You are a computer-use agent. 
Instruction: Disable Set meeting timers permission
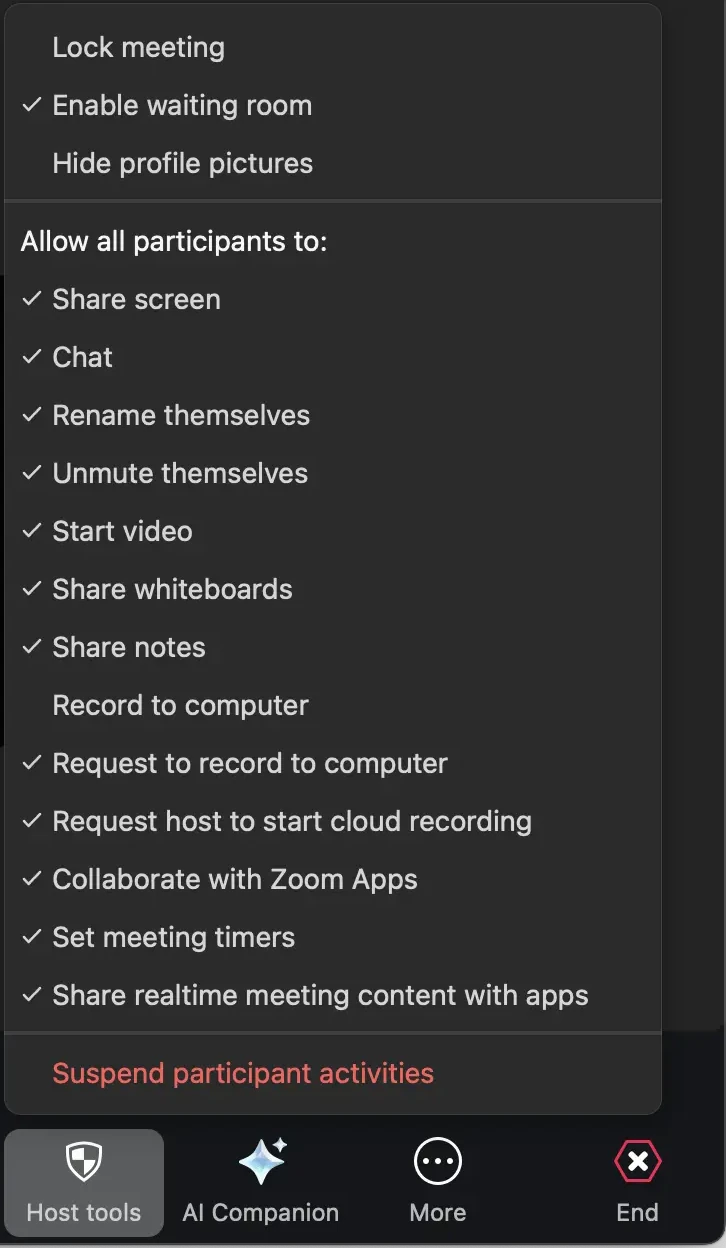(173, 937)
